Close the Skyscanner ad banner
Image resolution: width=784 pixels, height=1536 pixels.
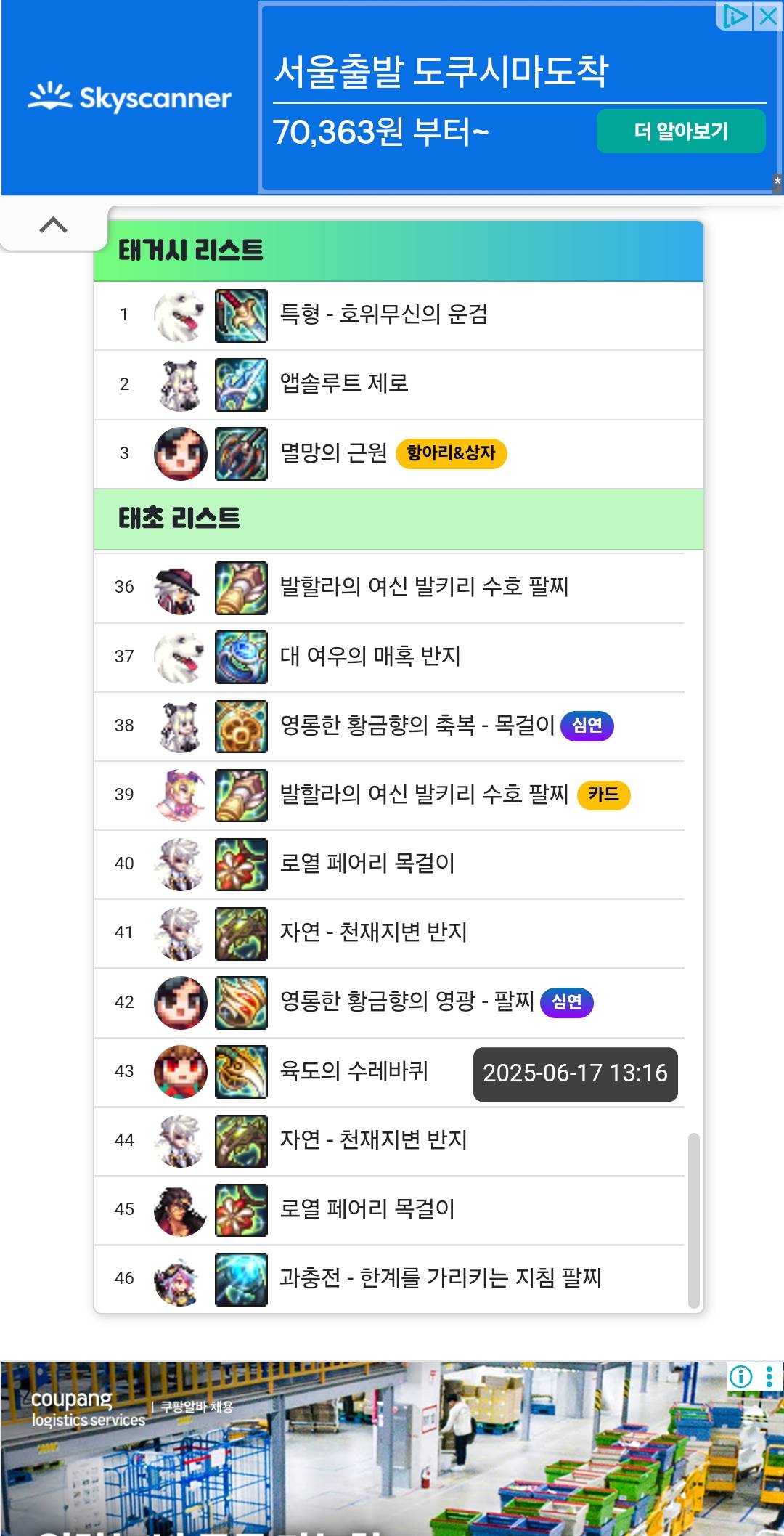[x=767, y=16]
